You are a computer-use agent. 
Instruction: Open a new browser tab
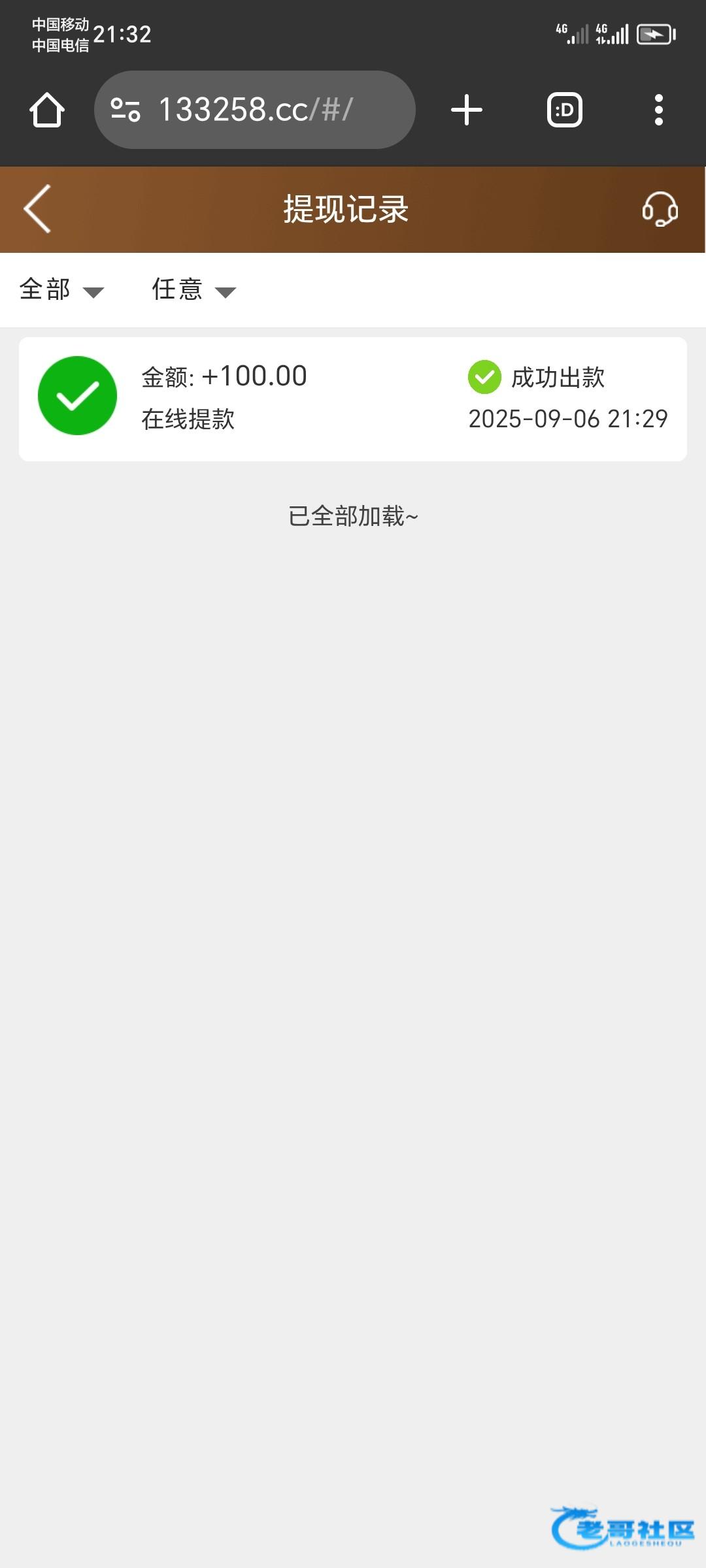click(467, 110)
